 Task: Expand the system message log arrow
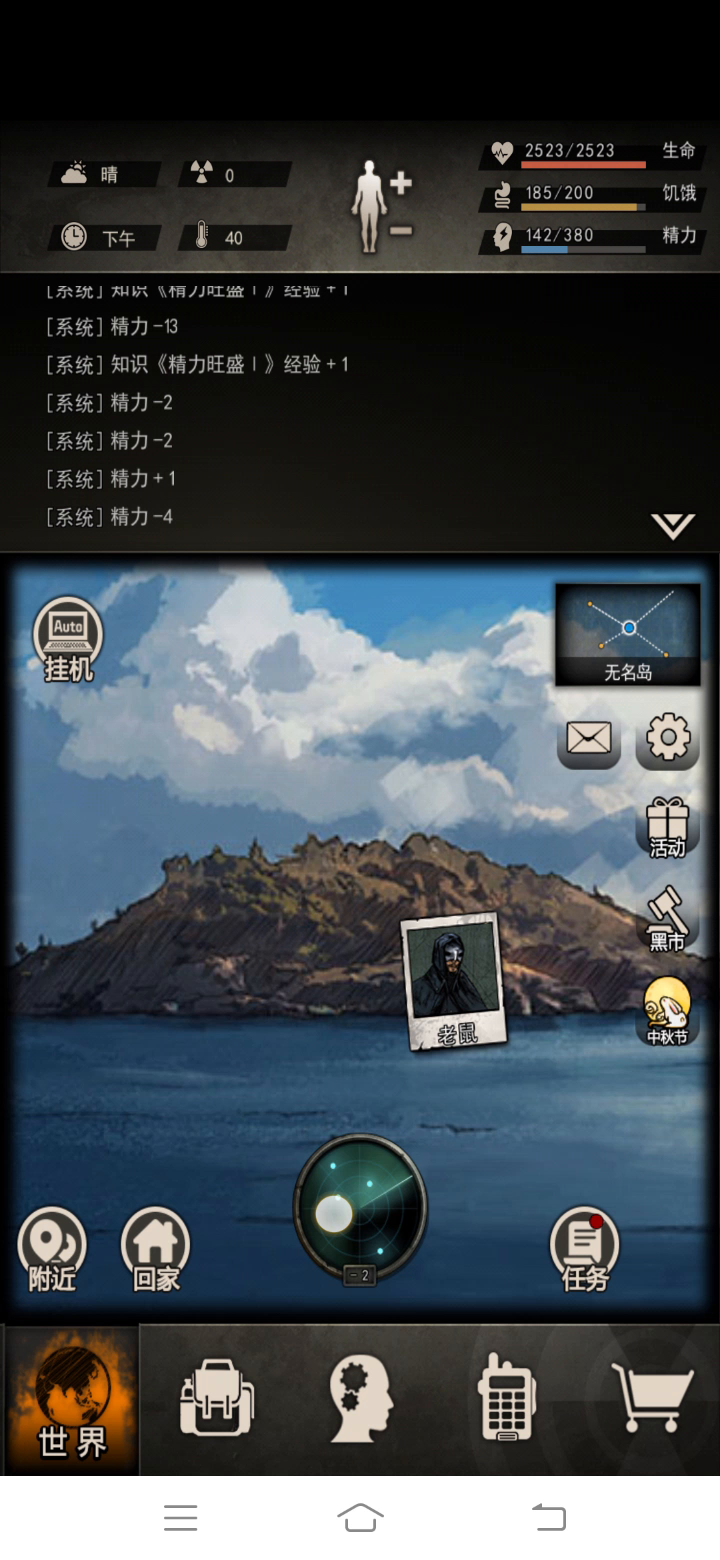click(672, 526)
